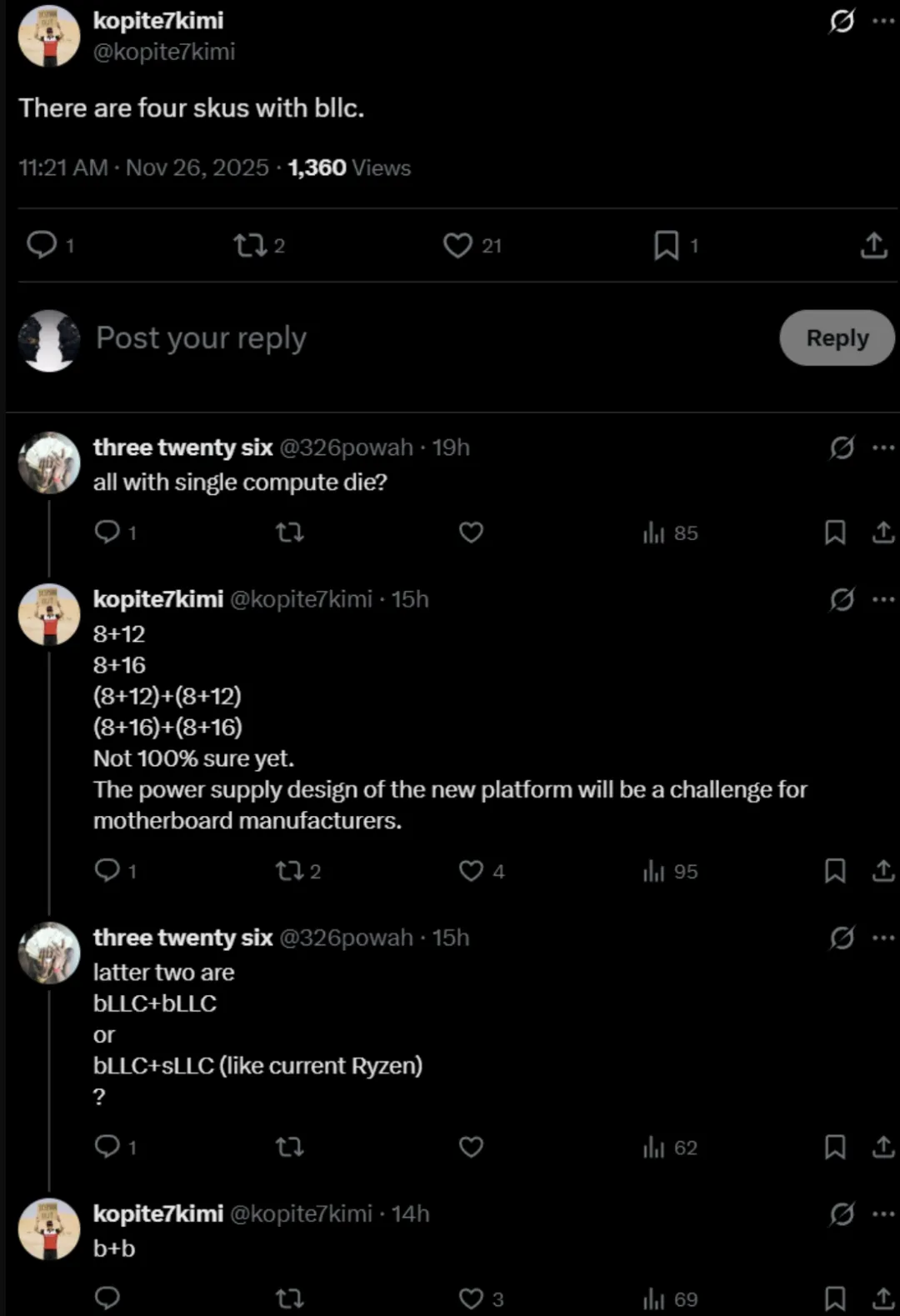The height and width of the screenshot is (1316, 900).
Task: Repost the "four skus with bllc" post
Action: (249, 245)
